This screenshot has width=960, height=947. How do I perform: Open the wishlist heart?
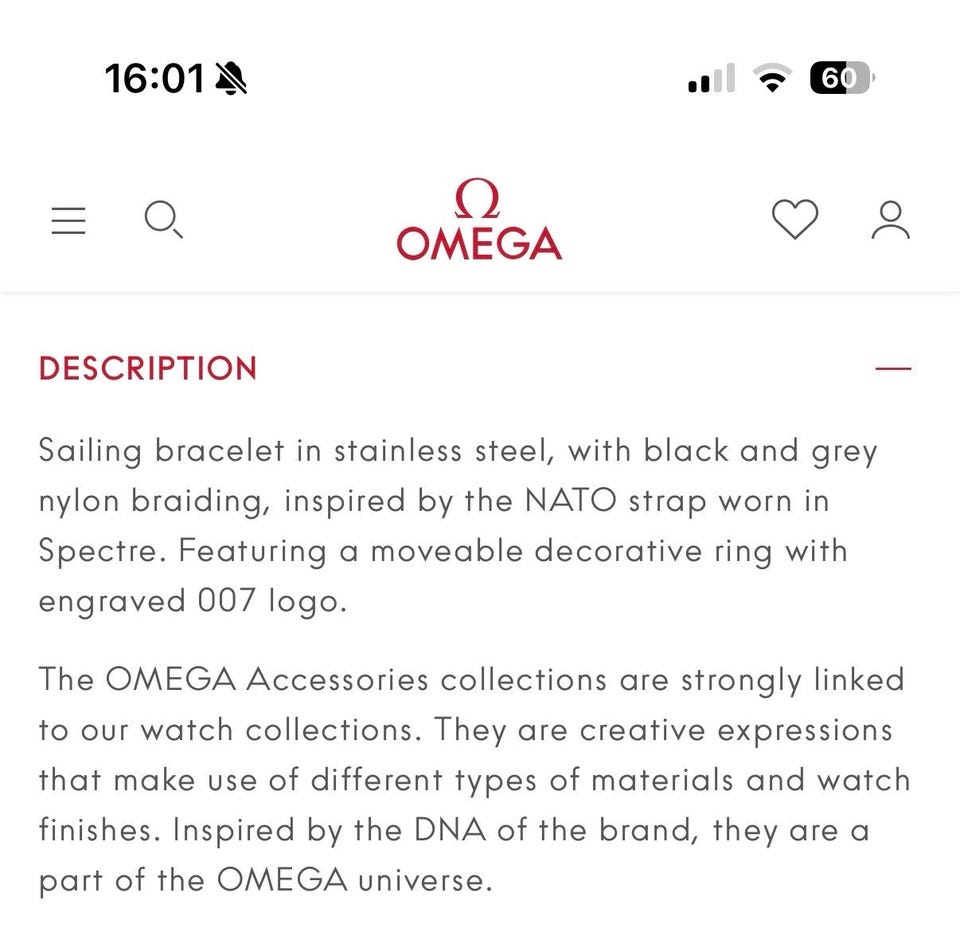(x=795, y=219)
